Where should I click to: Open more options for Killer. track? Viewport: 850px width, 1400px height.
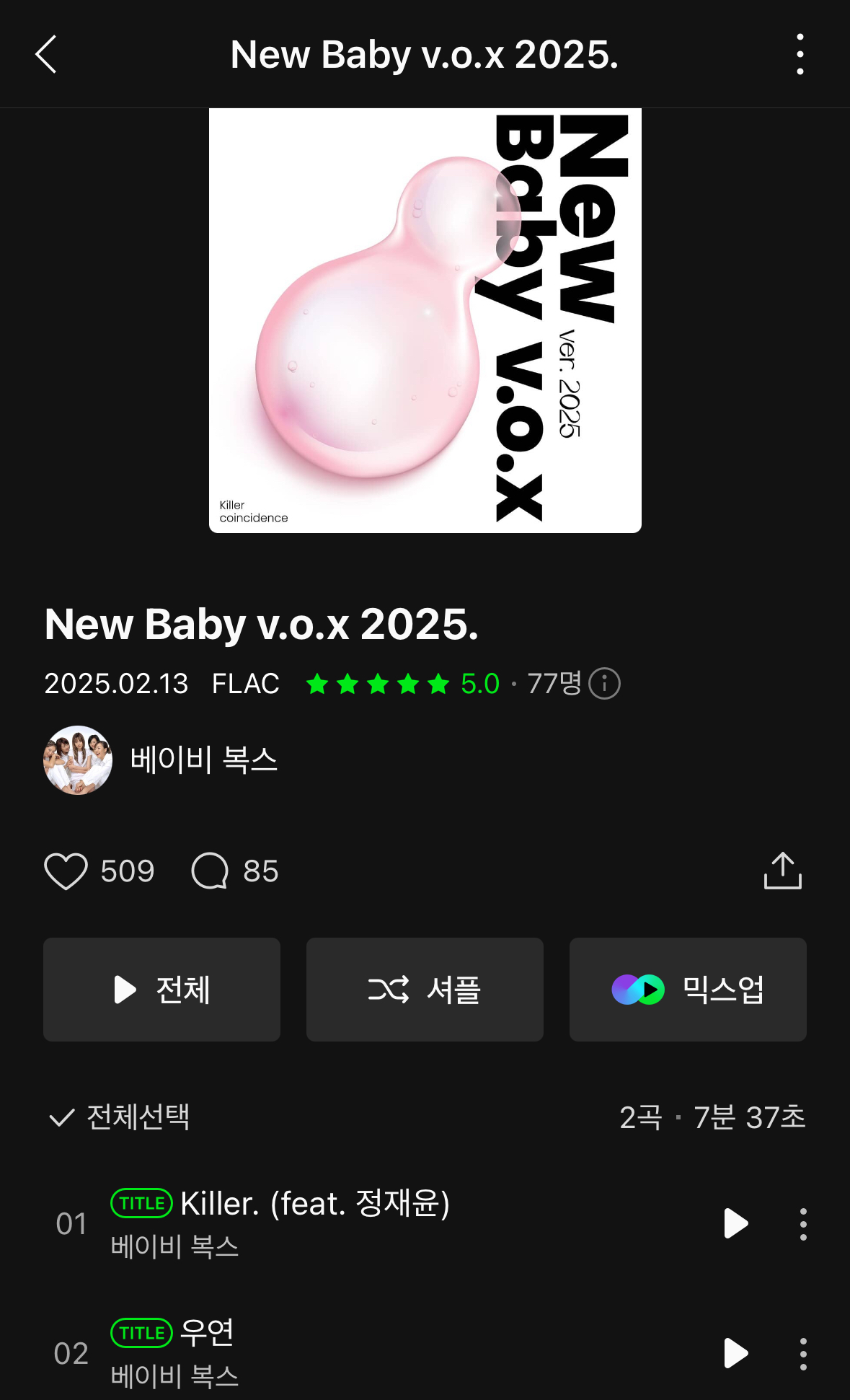803,1224
